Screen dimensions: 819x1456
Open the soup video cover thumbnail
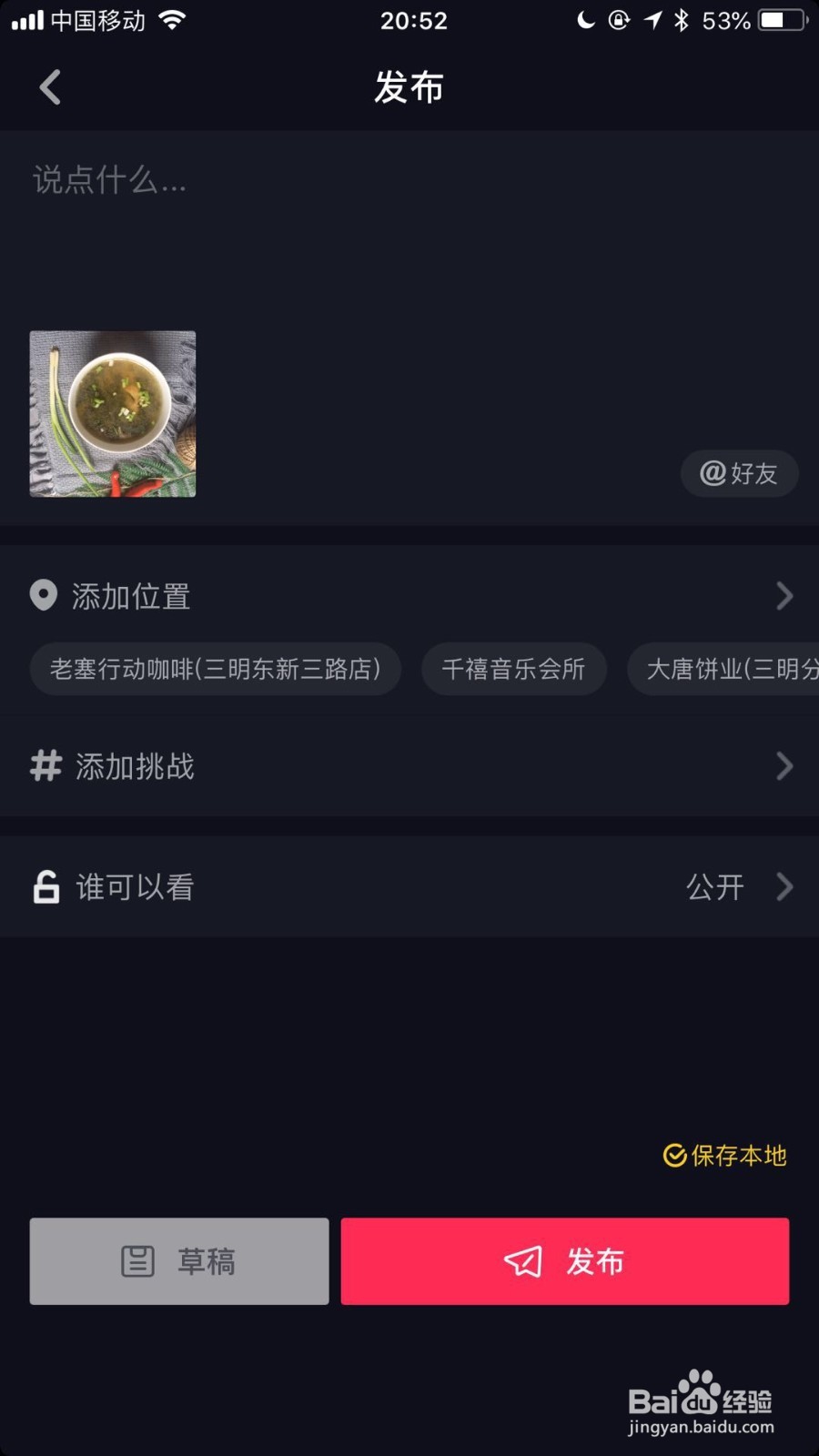click(113, 414)
